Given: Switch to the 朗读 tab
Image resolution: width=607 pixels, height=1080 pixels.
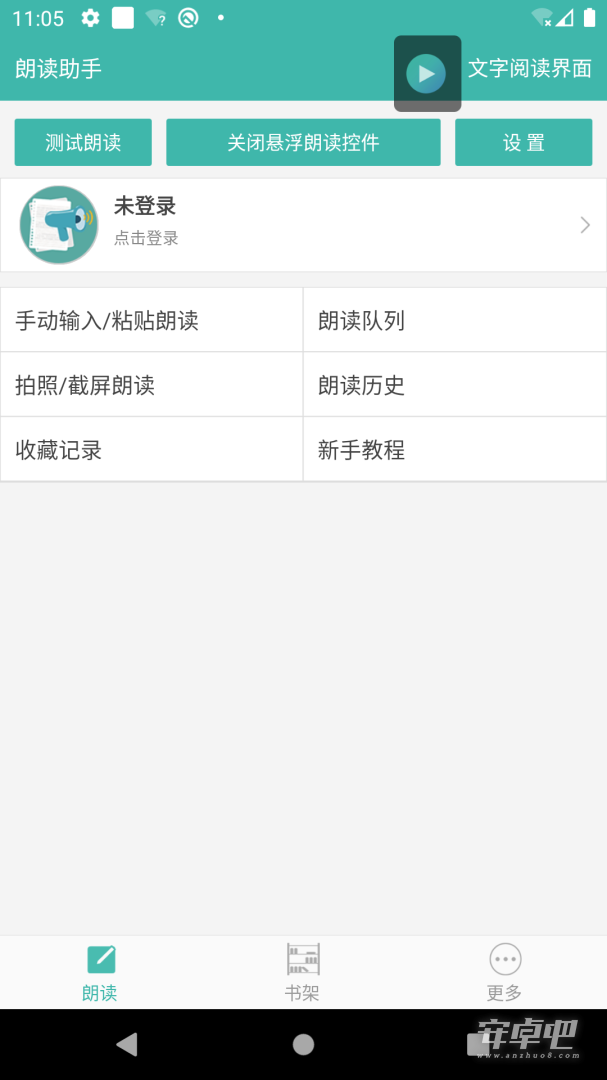Looking at the screenshot, I should coord(101,973).
